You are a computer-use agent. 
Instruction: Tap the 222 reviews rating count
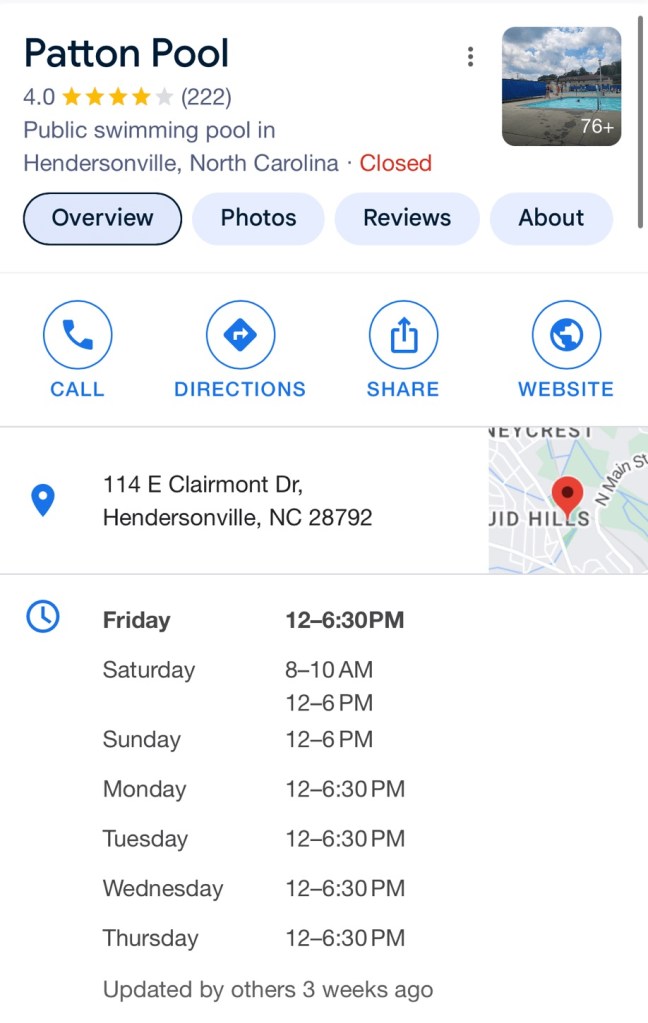point(206,97)
